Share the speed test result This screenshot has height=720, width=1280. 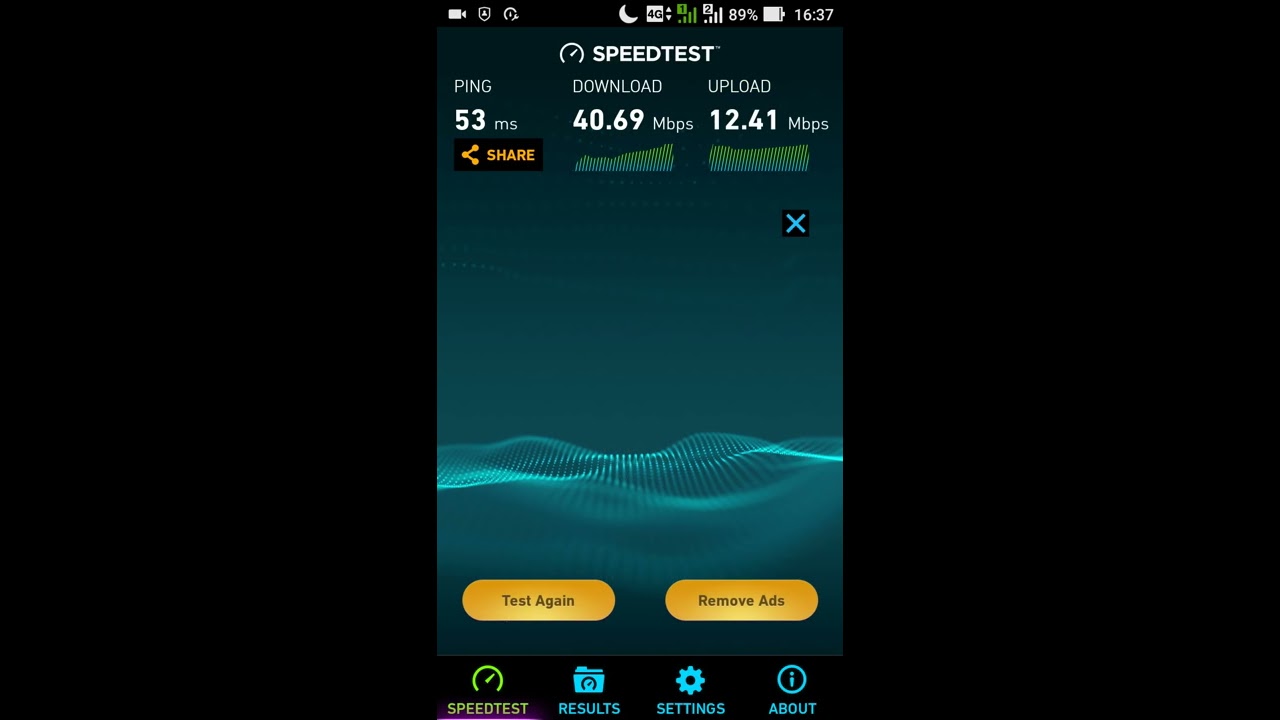(498, 155)
